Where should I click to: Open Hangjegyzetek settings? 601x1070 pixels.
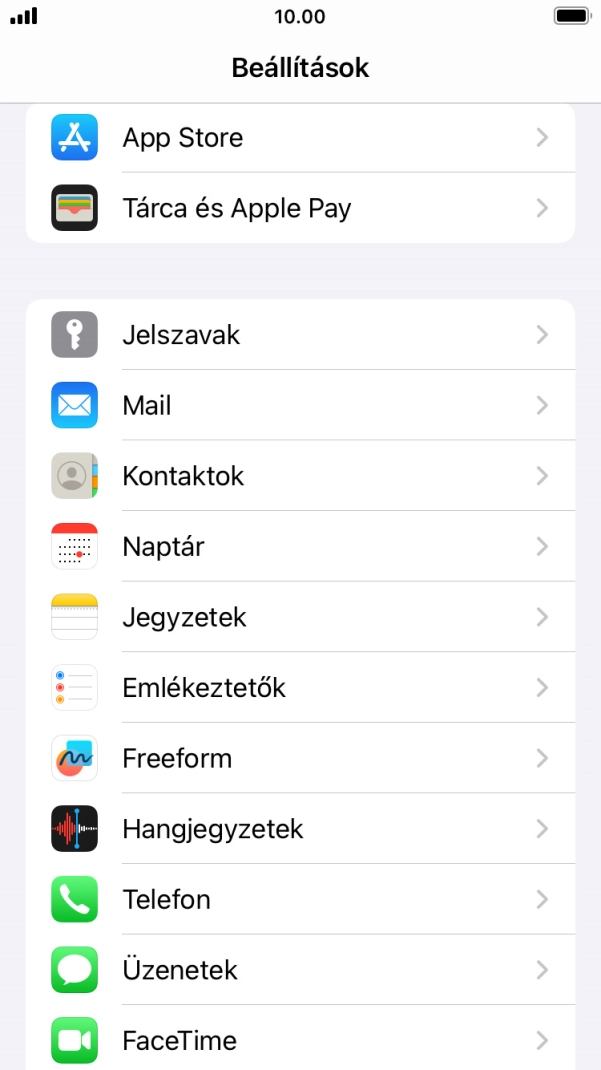[300, 829]
